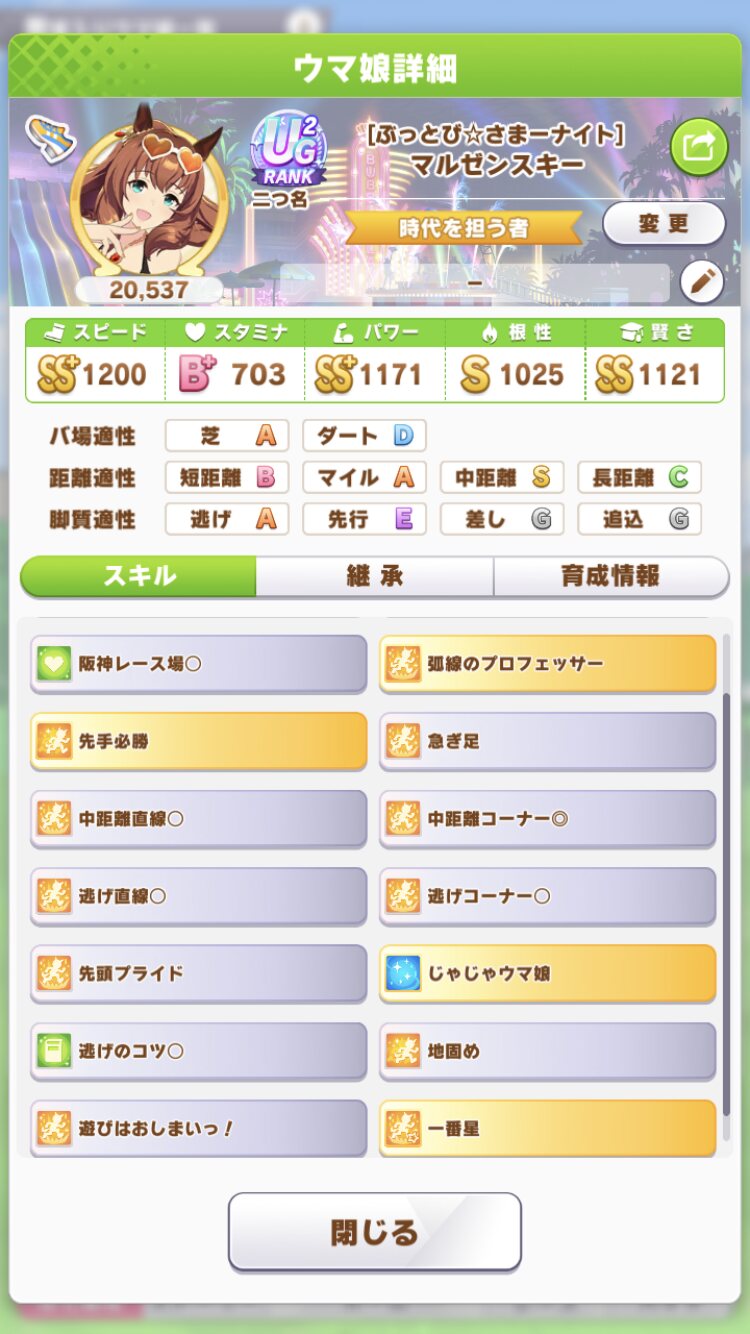Select the スキル tab
Viewport: 750px width, 1334px height.
coord(139,577)
